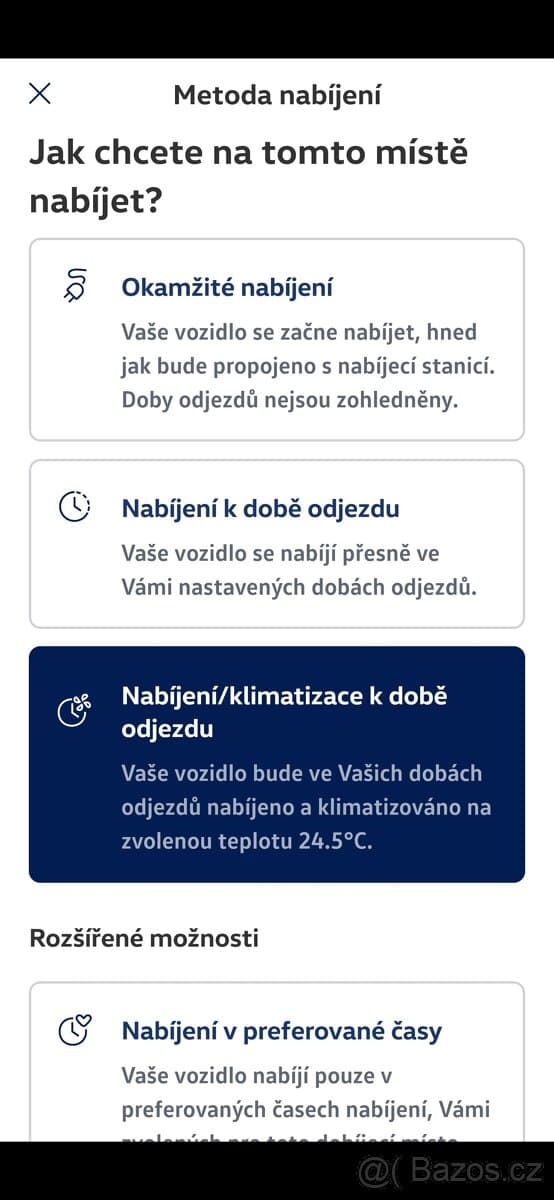This screenshot has width=554, height=1200.
Task: Select Nabíjení/klimatizace k době odjezdu
Action: coord(277,764)
